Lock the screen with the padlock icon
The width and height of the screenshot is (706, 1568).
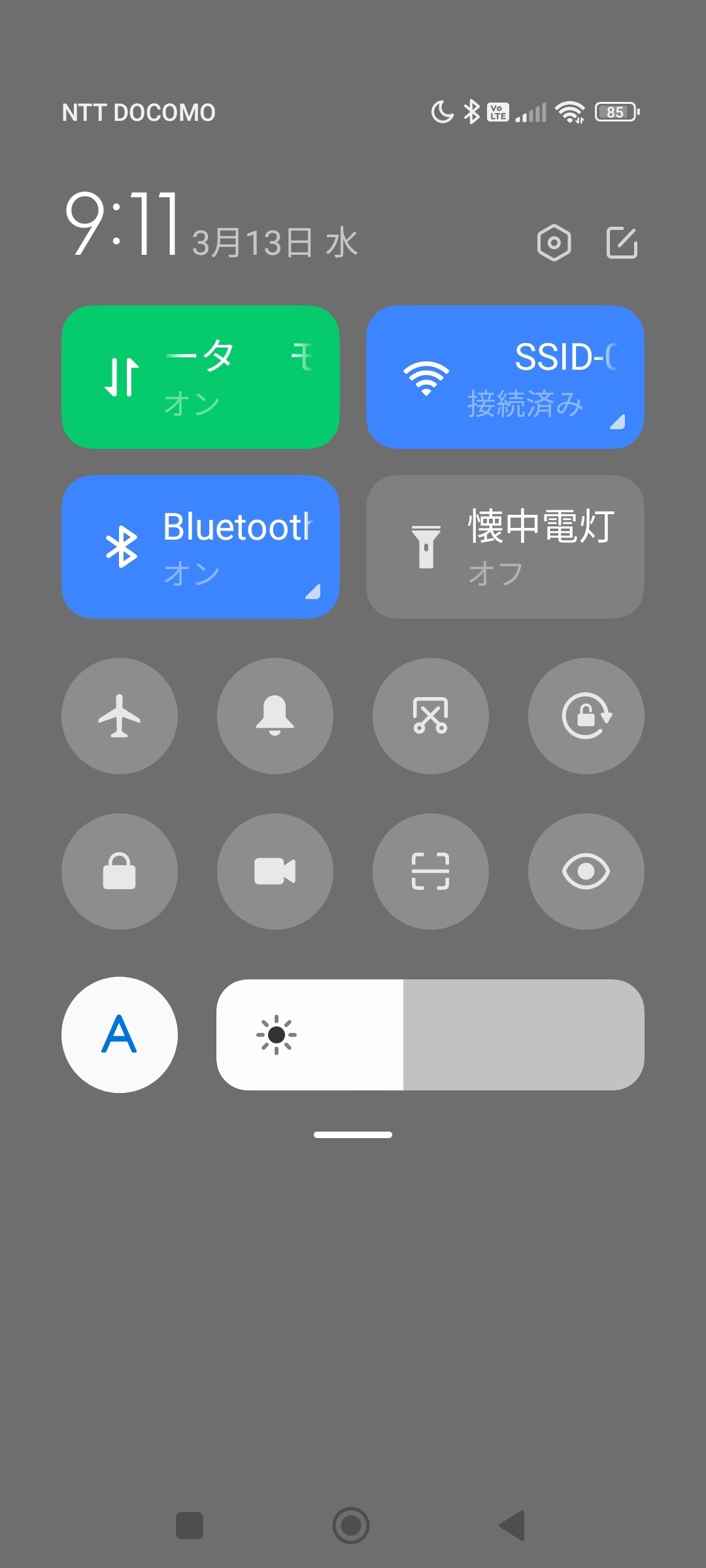(x=120, y=872)
